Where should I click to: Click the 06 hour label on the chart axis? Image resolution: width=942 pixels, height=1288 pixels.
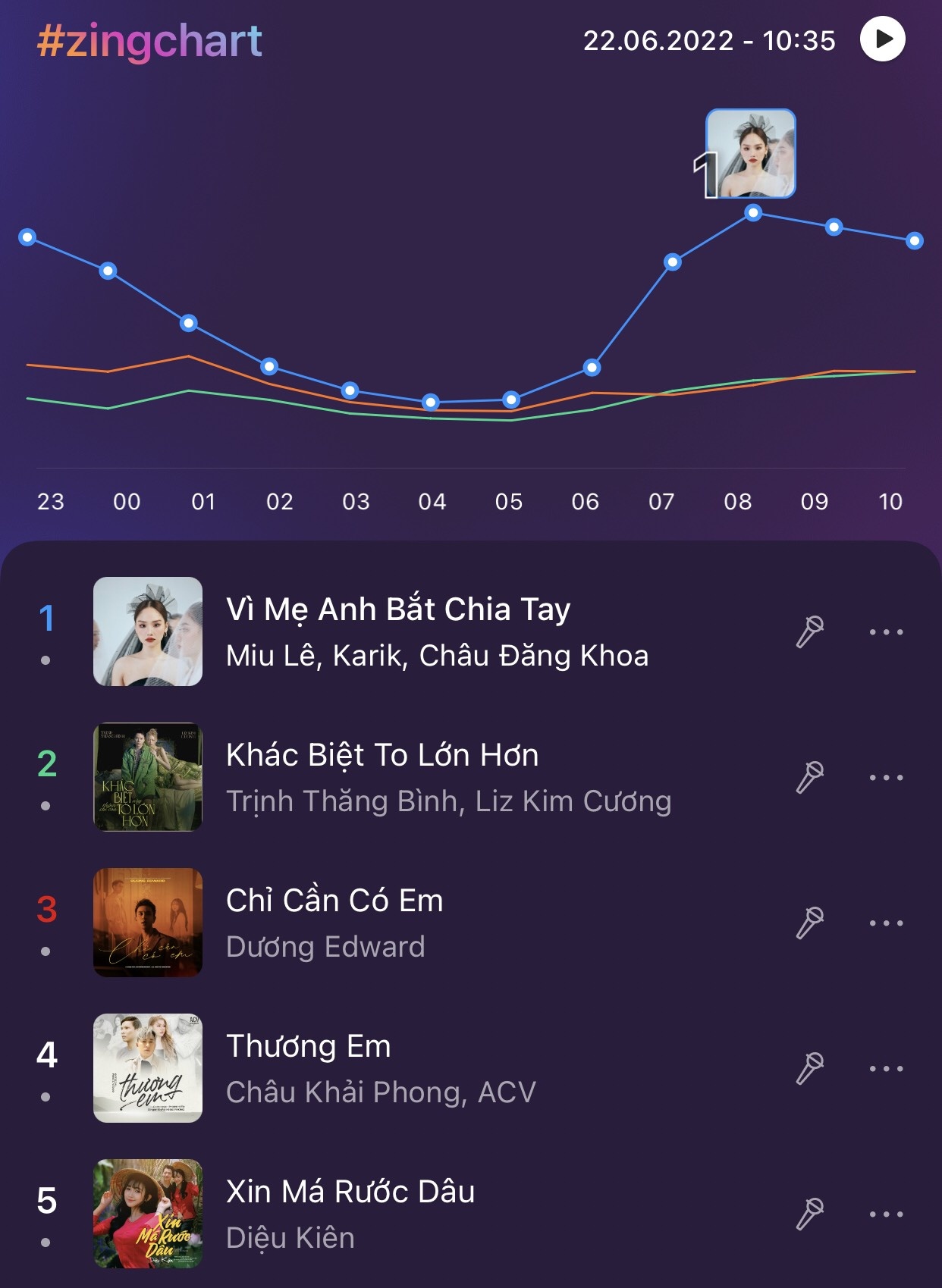point(586,500)
